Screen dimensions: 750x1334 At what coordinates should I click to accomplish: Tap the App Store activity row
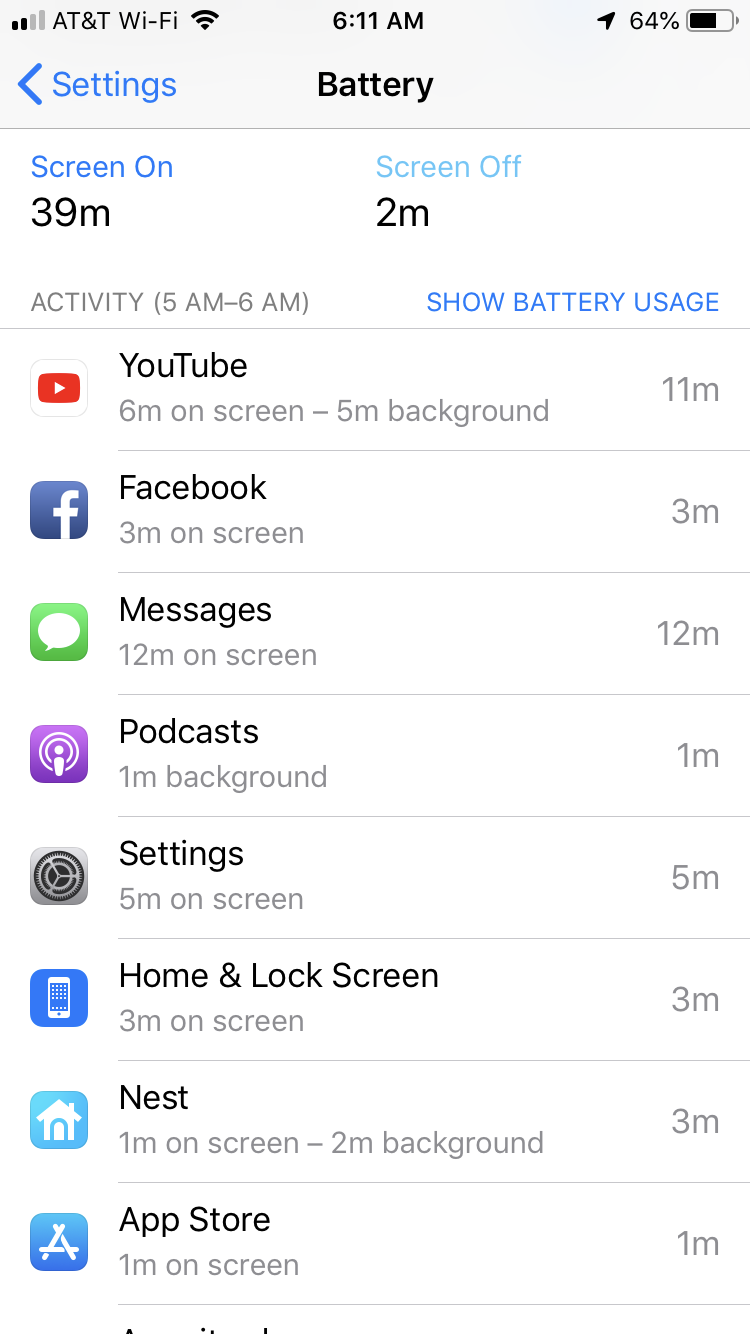tap(375, 1243)
